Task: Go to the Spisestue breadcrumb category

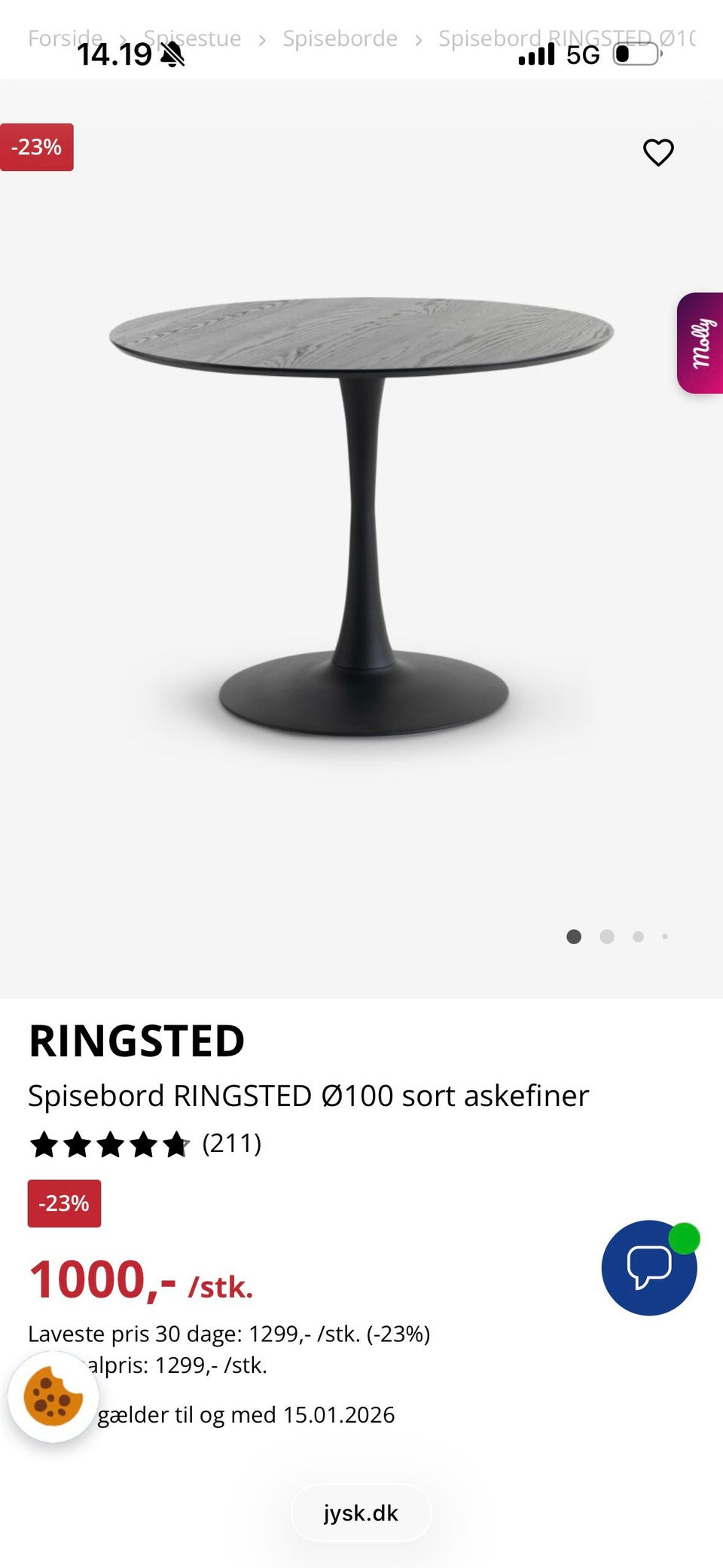Action: pyautogui.click(x=193, y=38)
